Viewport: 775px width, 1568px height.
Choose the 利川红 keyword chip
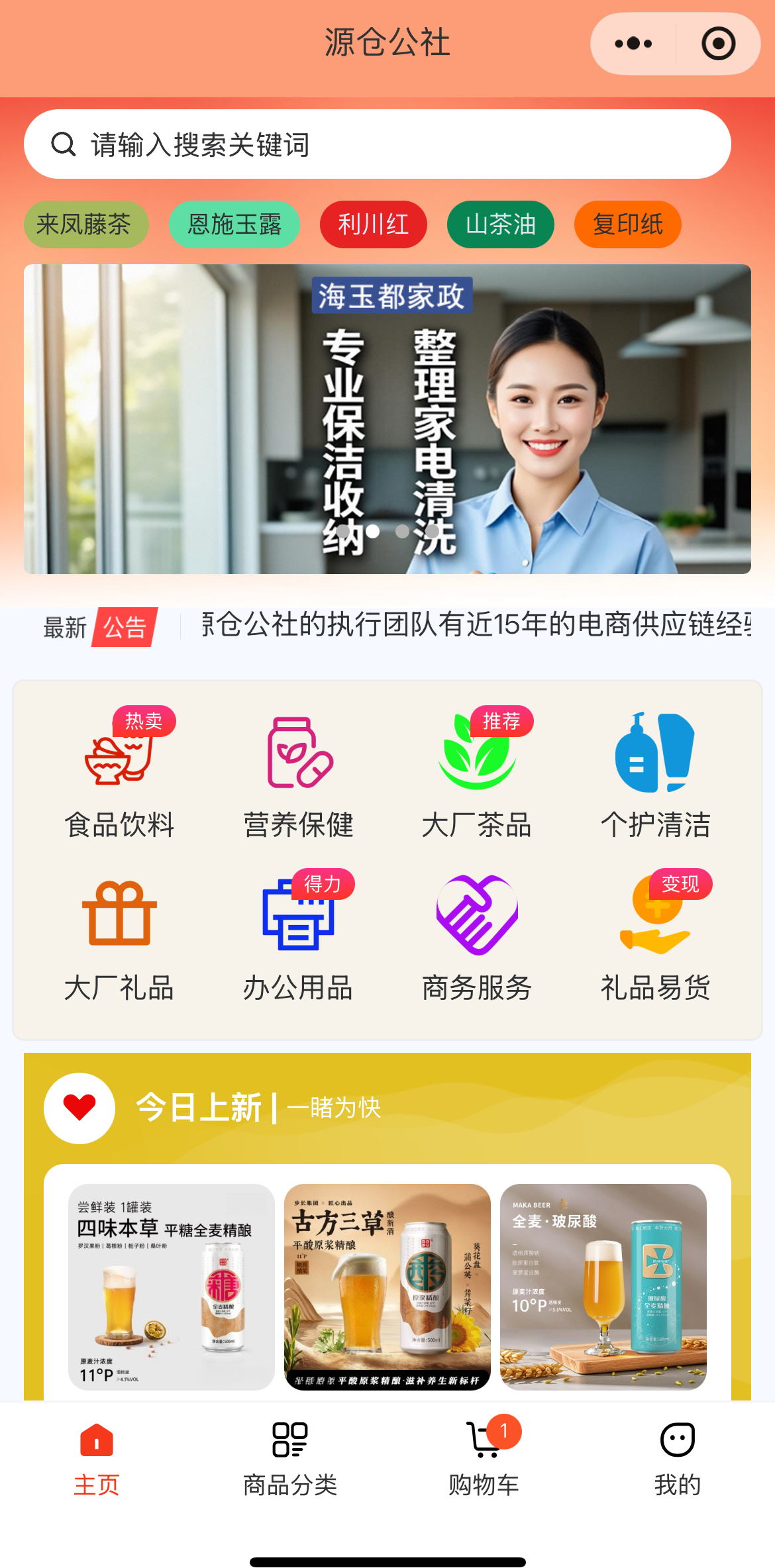373,224
